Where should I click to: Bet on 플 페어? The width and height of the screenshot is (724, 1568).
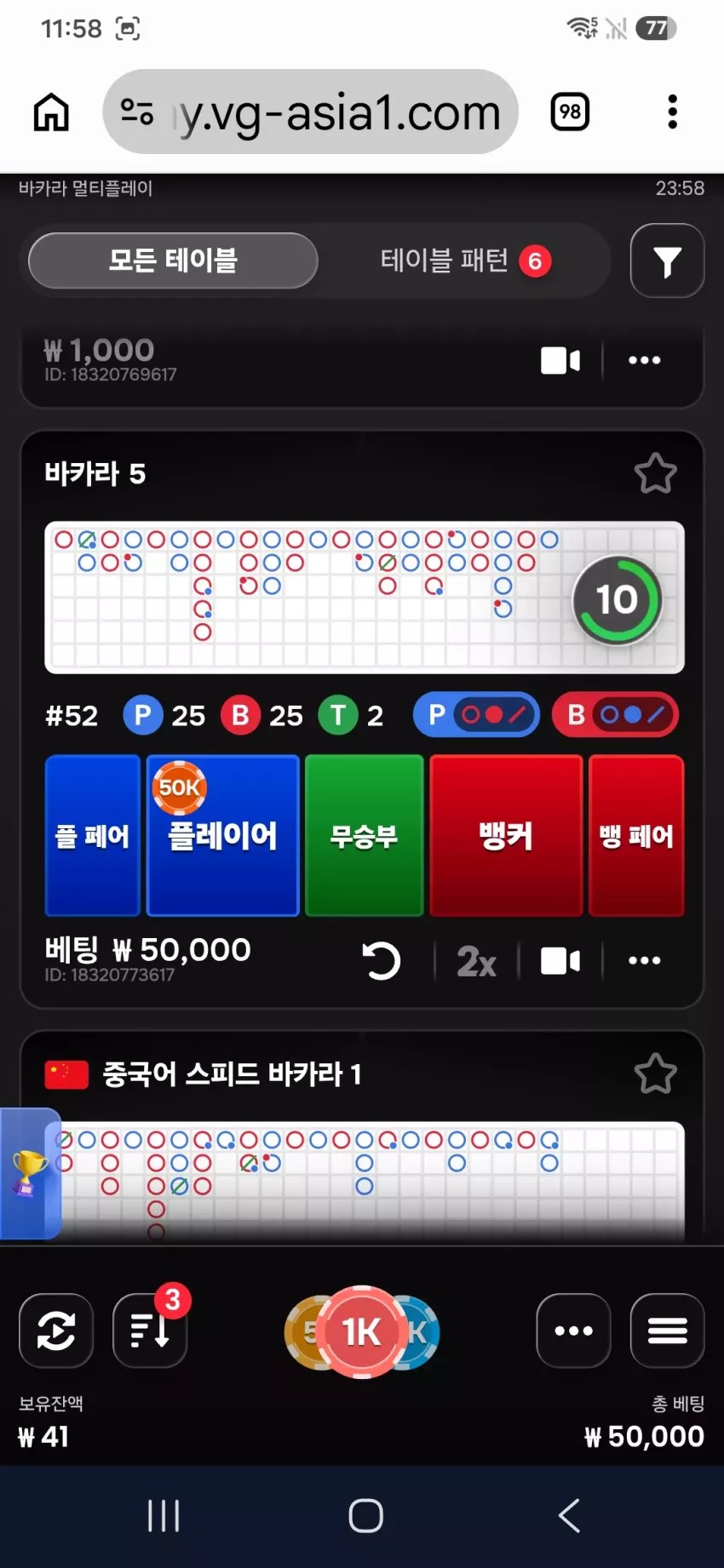pyautogui.click(x=92, y=836)
